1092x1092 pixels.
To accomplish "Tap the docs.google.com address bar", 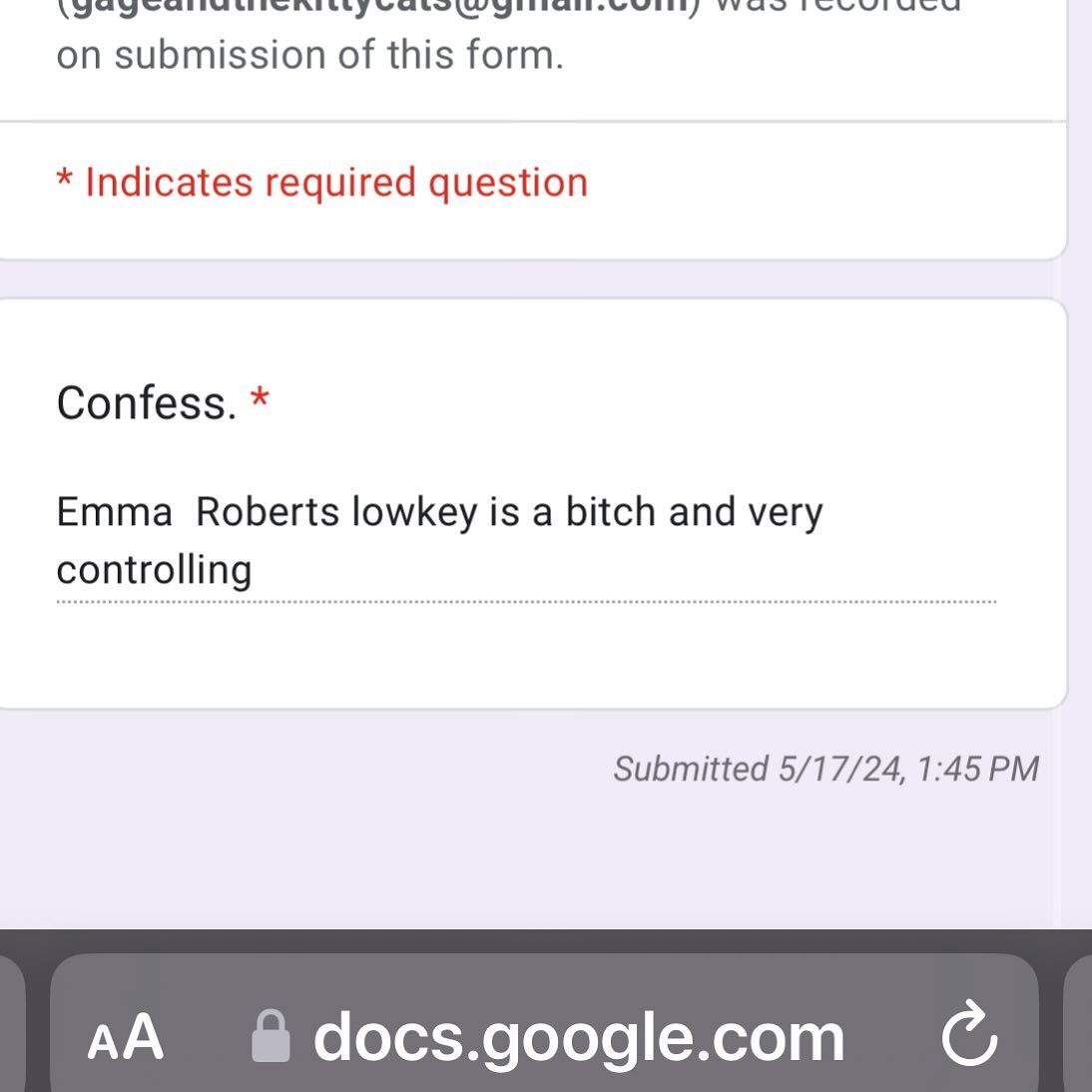I will pos(578,1038).
